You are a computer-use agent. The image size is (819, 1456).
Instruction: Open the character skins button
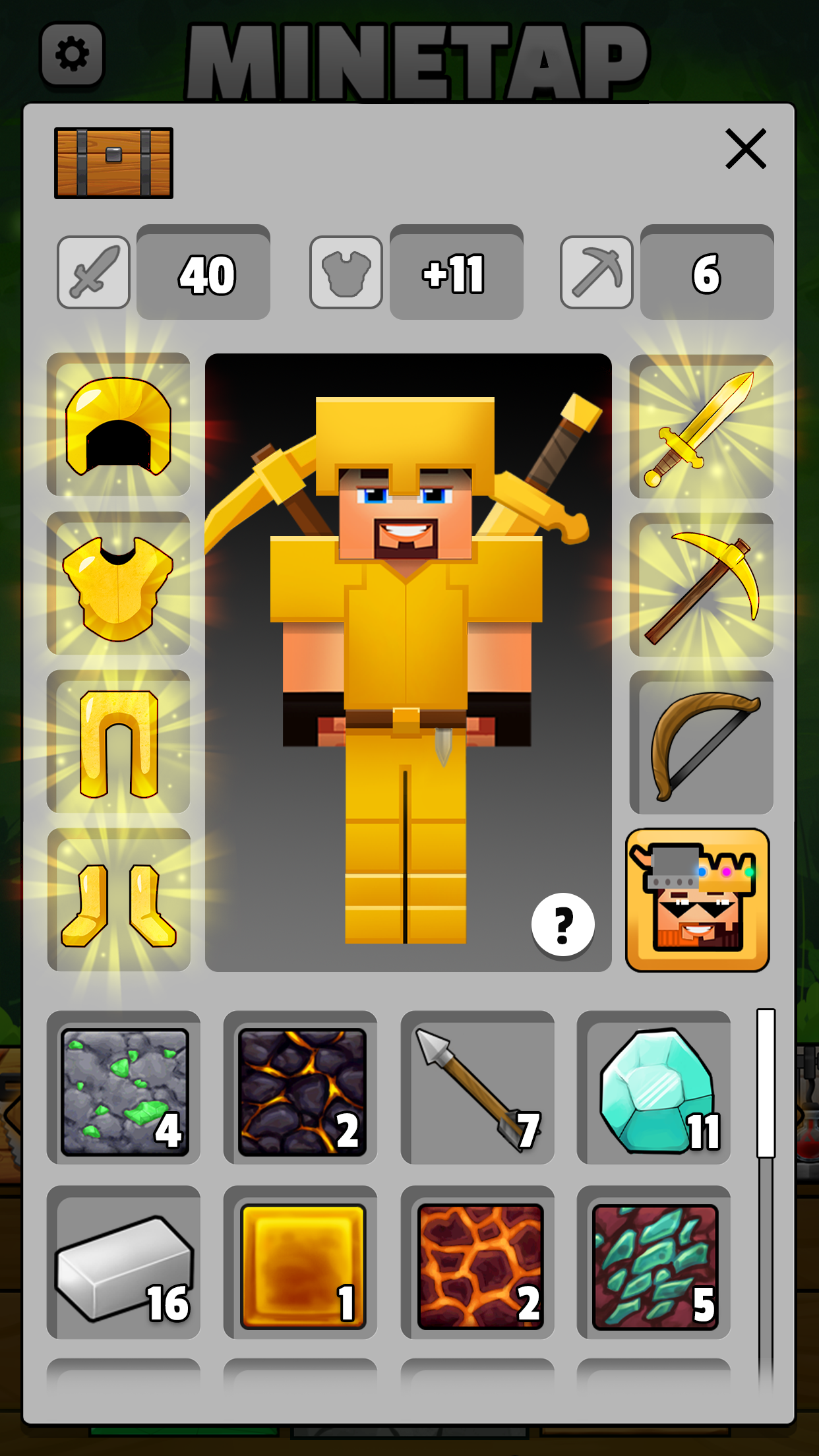pos(698,900)
